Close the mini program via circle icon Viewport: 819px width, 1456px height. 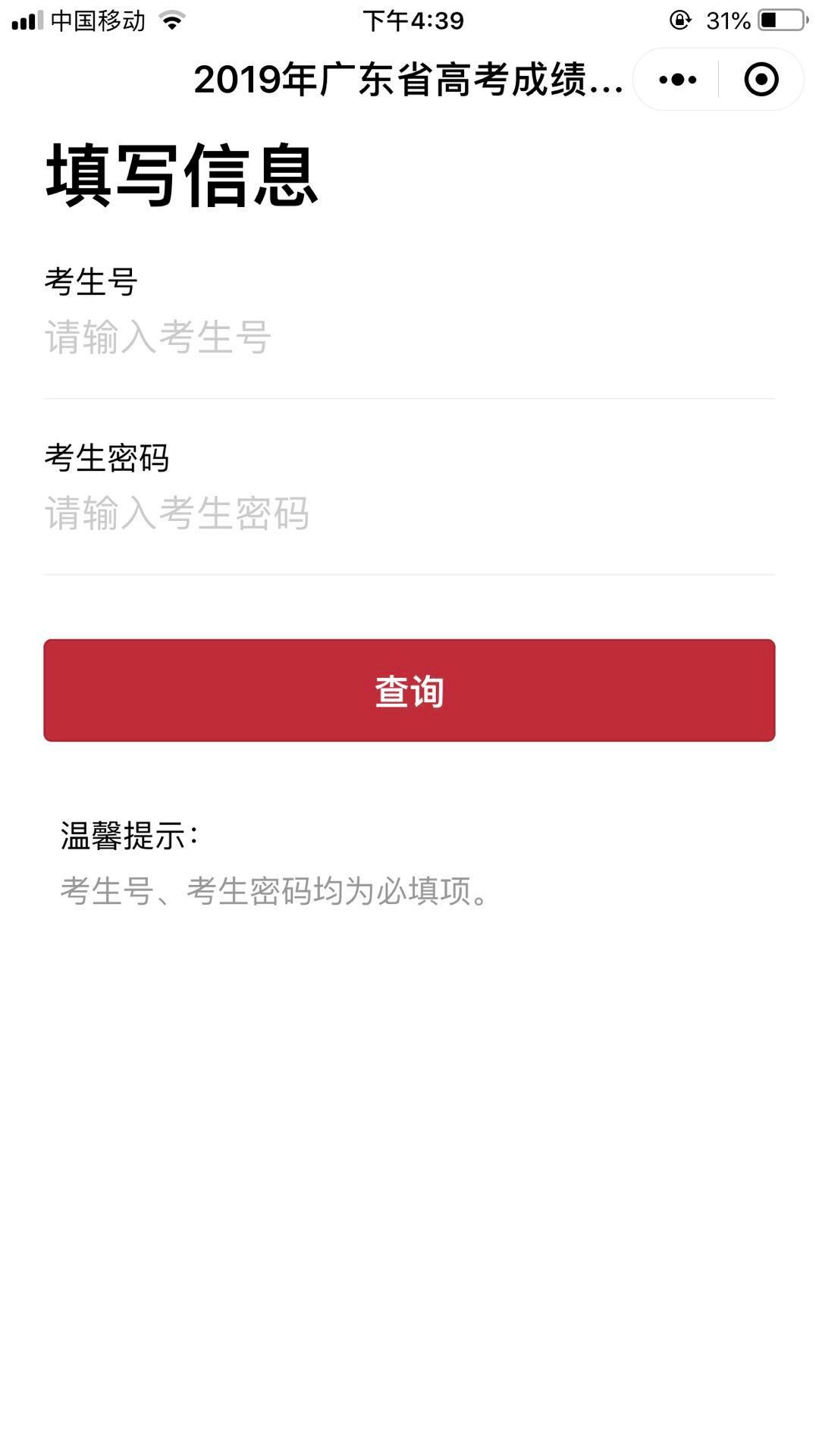coord(761,80)
